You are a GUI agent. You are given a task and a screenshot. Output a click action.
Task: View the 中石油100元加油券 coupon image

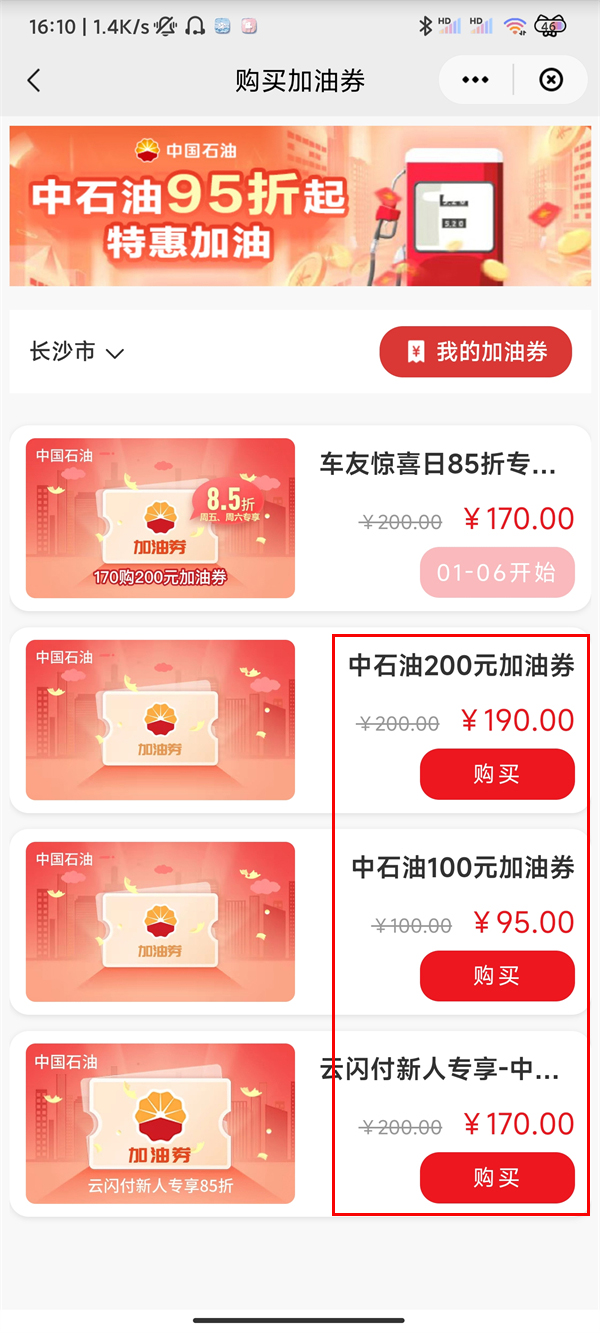(x=160, y=921)
